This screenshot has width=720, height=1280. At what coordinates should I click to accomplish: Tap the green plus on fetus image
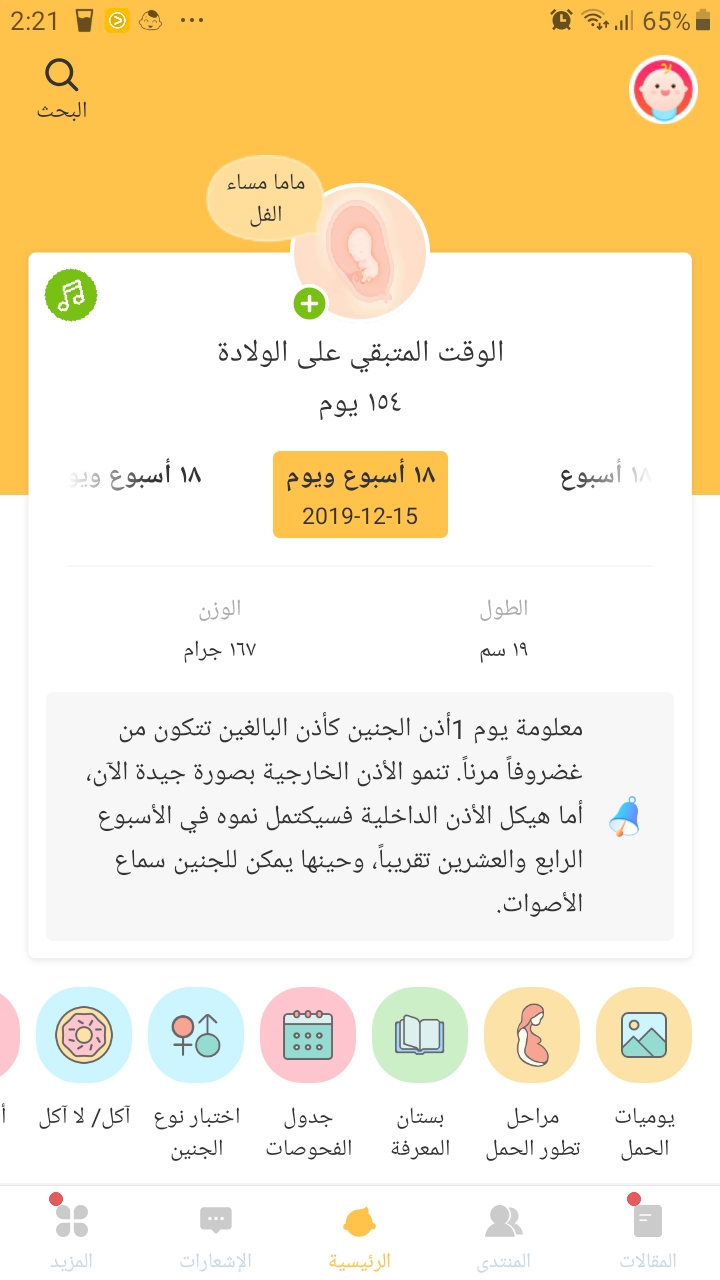[309, 303]
